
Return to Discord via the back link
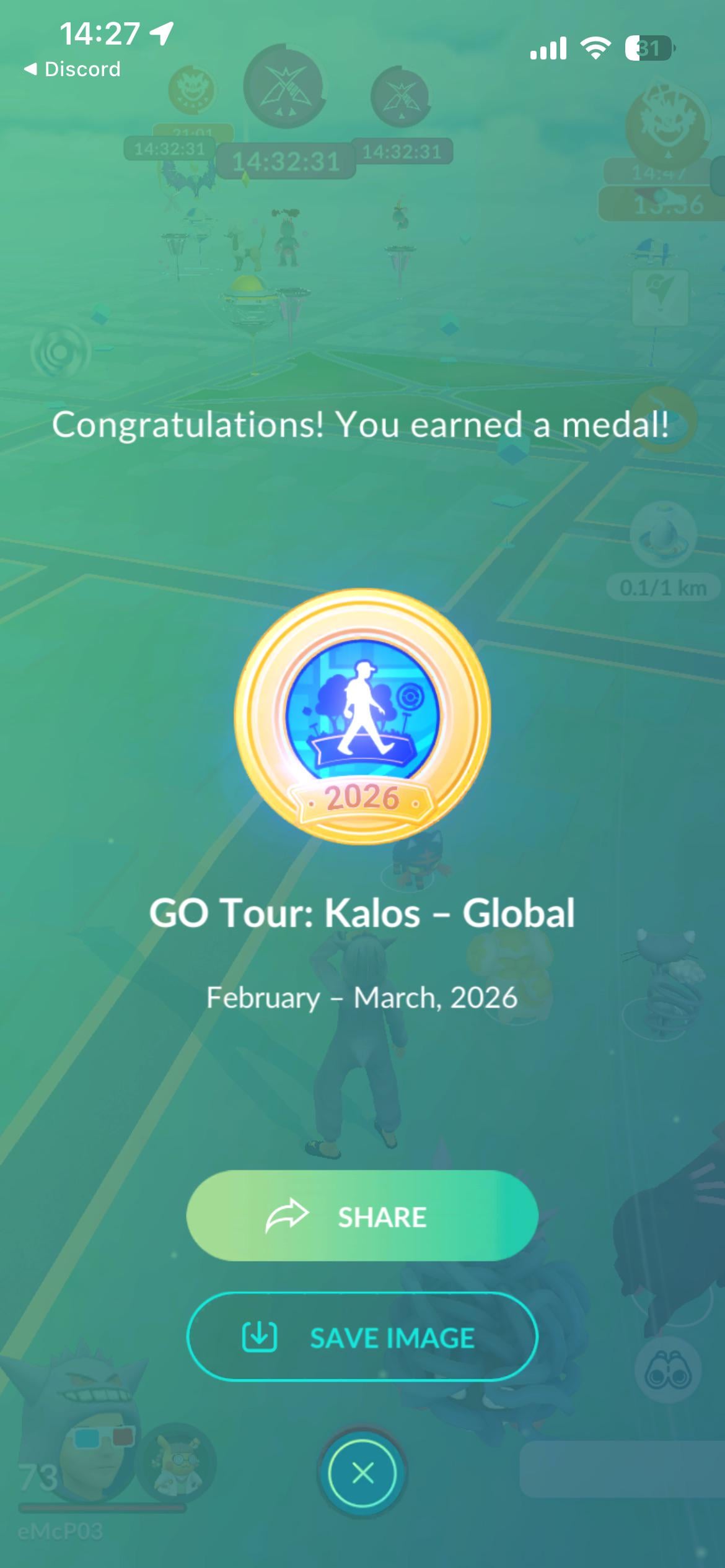[72, 69]
